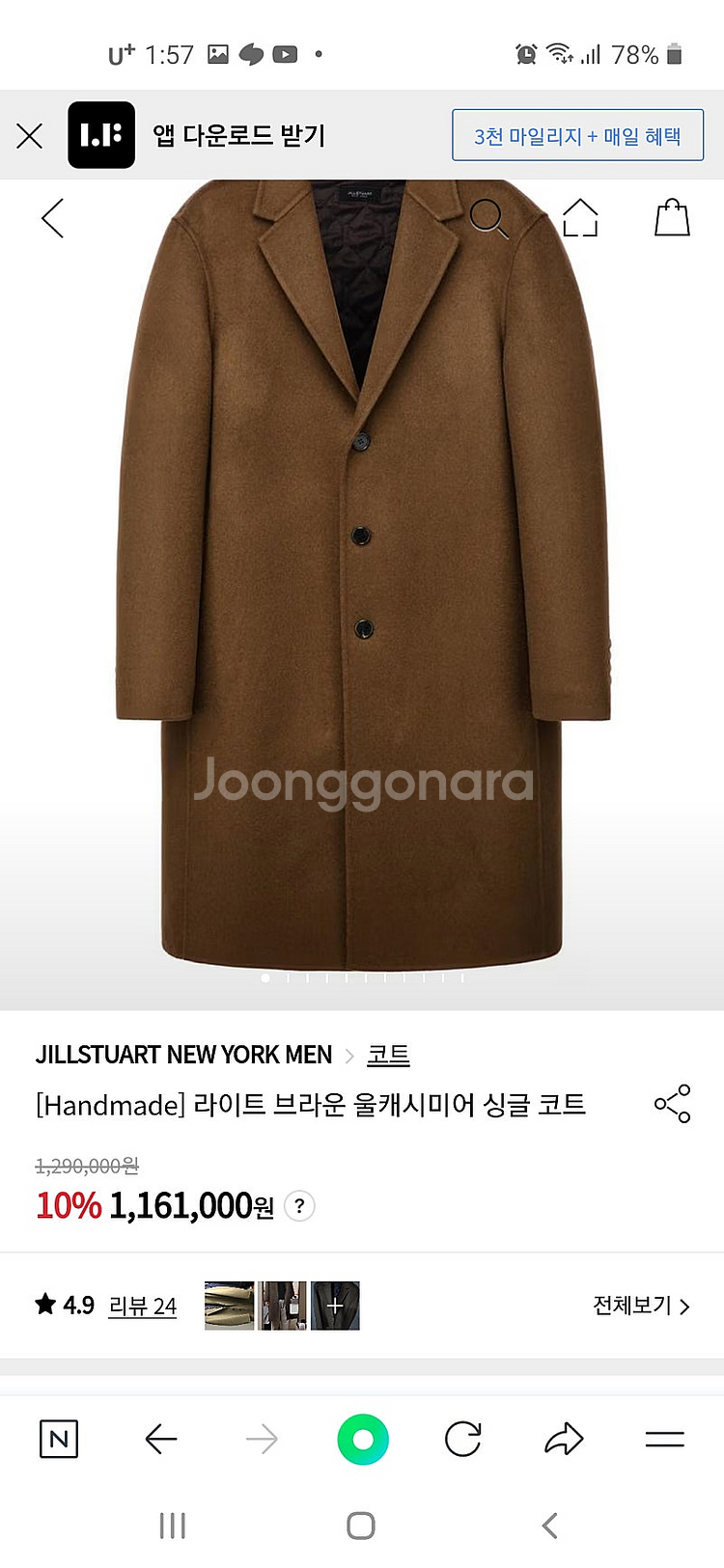Open the system recent apps button
This screenshot has width=724, height=1568.
[172, 1526]
